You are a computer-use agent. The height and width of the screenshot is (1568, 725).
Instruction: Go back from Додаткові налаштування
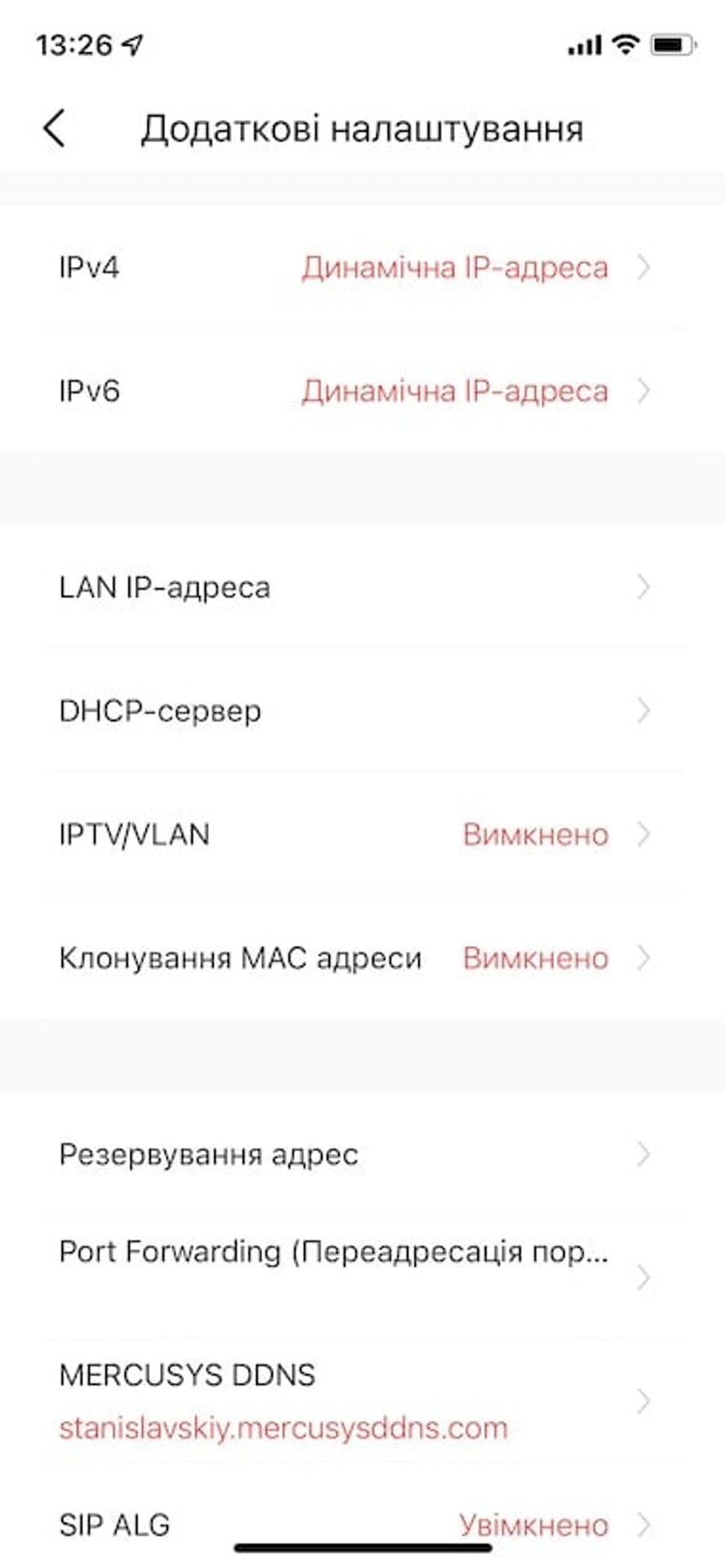tap(54, 128)
